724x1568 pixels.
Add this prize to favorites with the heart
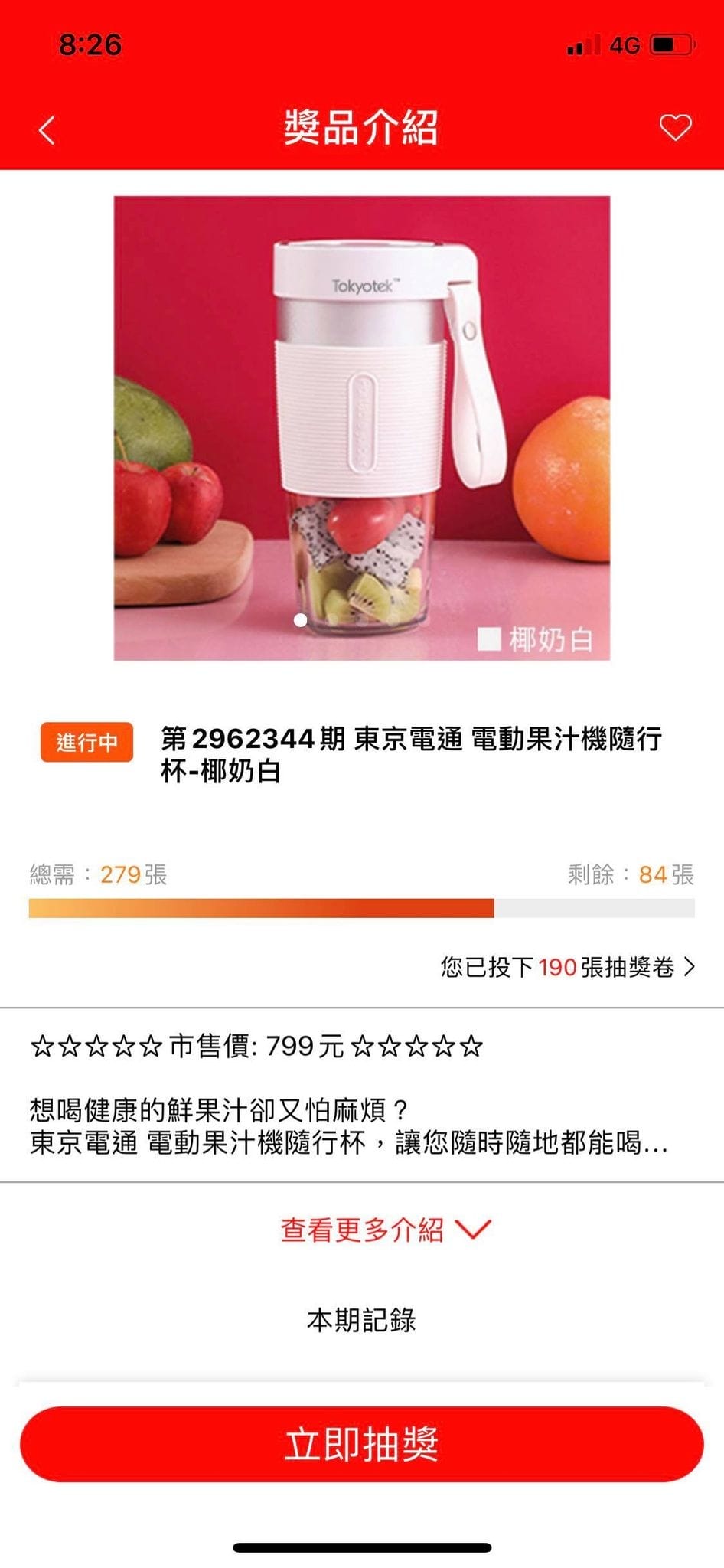click(x=675, y=127)
